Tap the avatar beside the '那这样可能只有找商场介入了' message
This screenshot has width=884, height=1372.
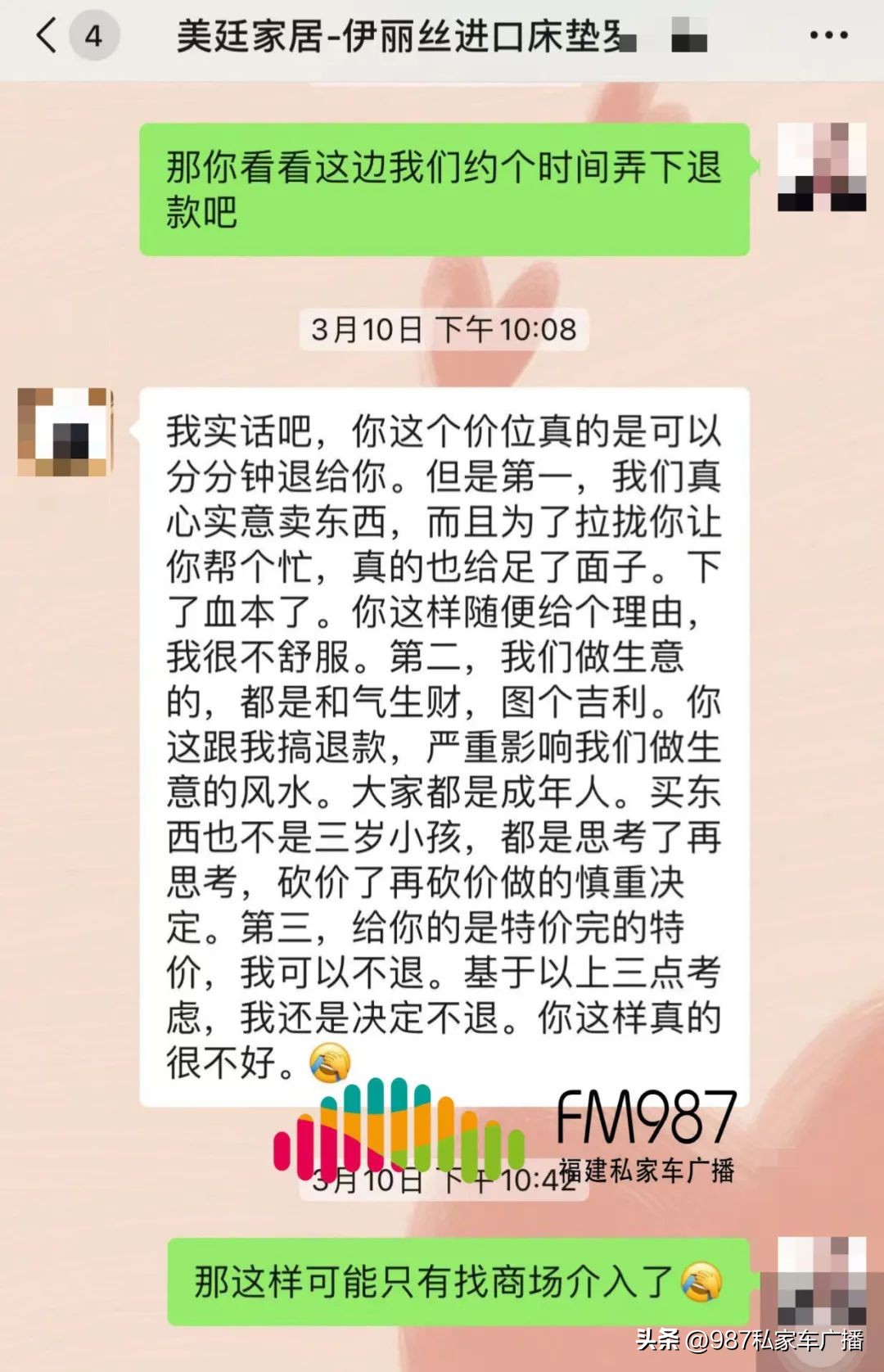point(821,1281)
